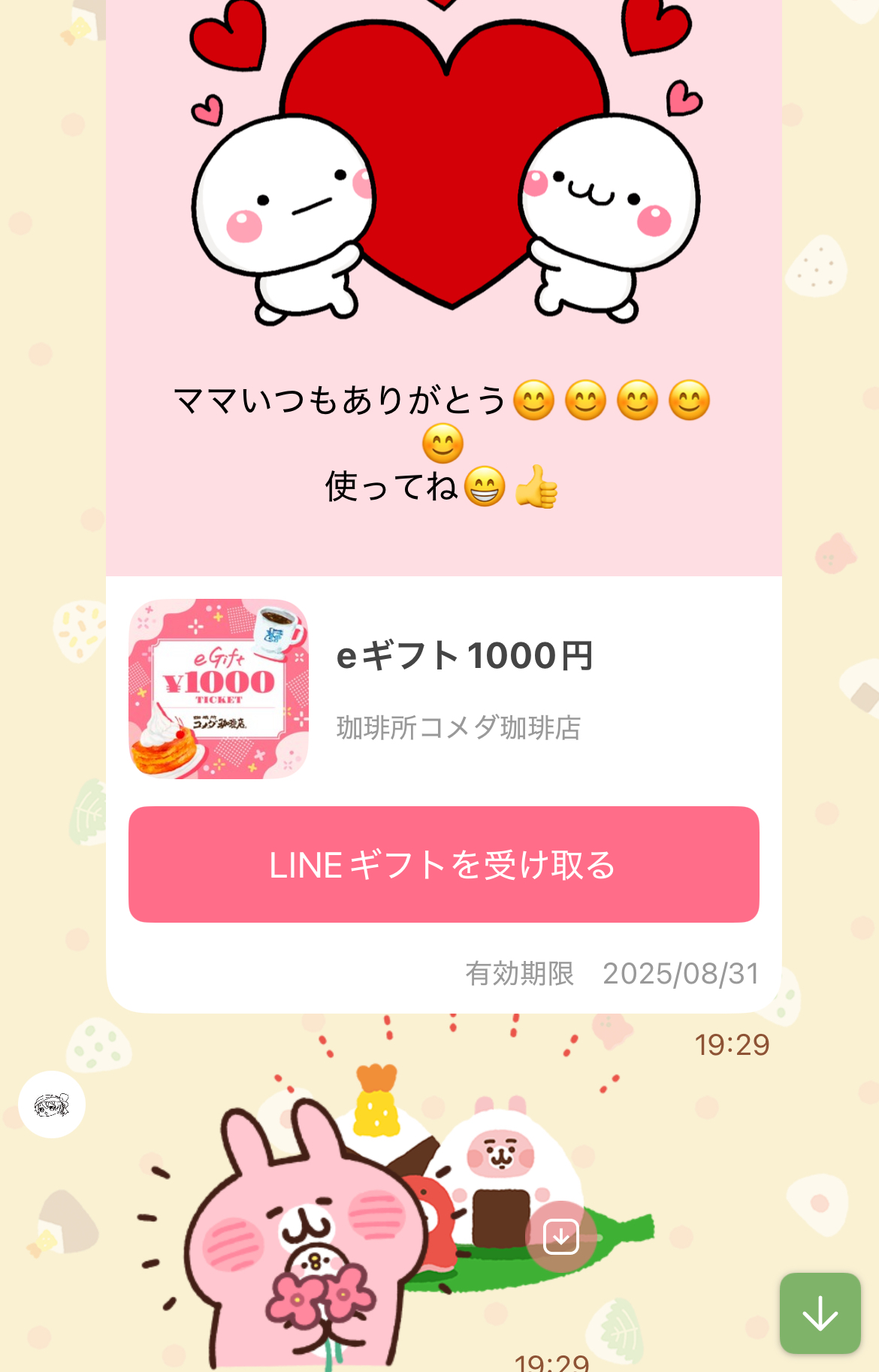Download the rabbit sticker
This screenshot has width=879, height=1372.
pyautogui.click(x=560, y=1236)
